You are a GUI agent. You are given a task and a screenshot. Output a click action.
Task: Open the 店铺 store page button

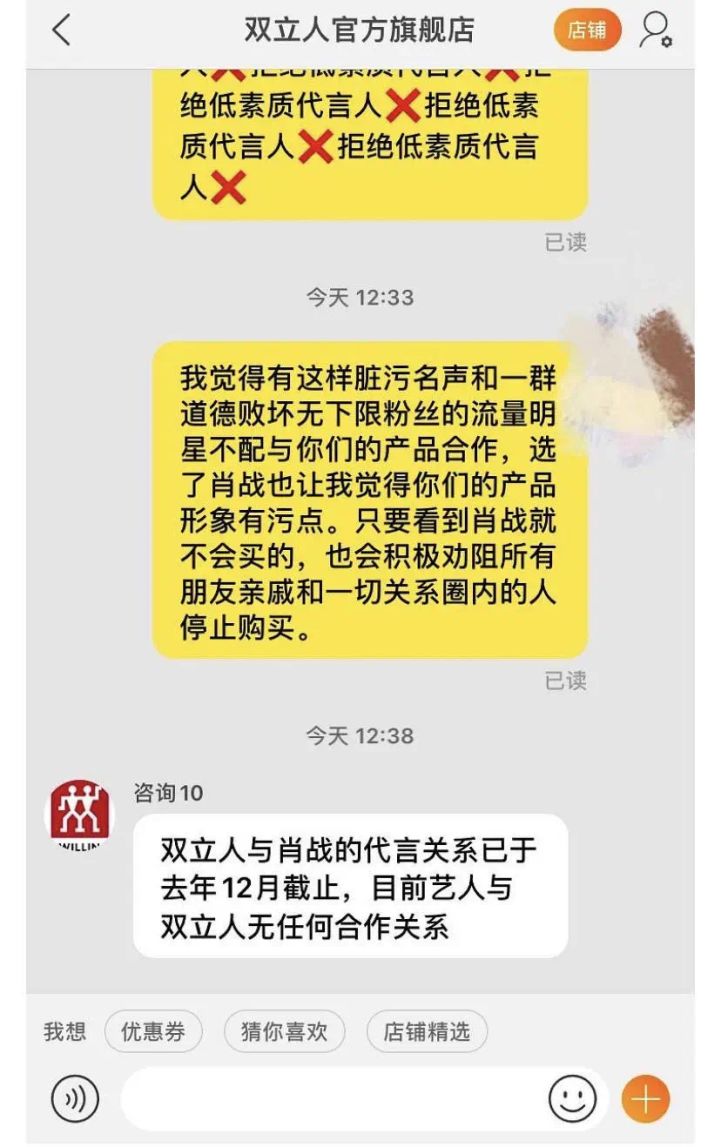click(x=587, y=31)
